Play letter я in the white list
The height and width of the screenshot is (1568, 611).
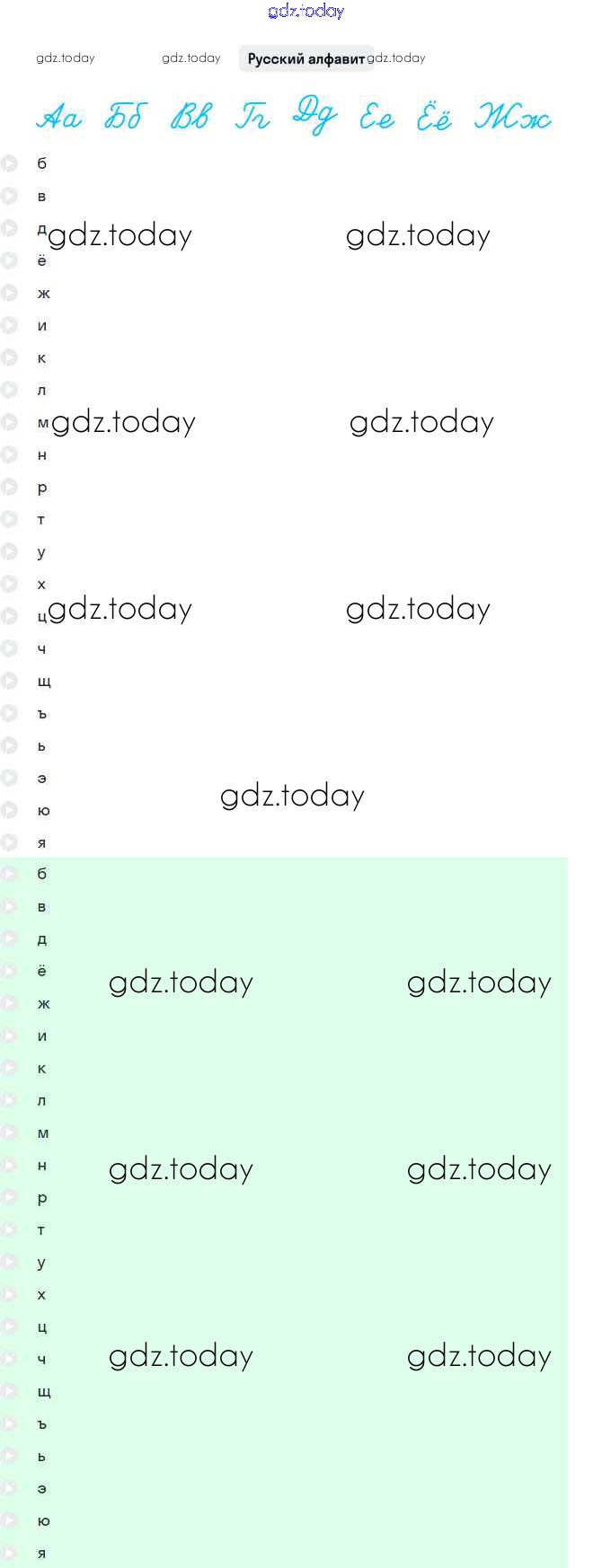coord(9,842)
